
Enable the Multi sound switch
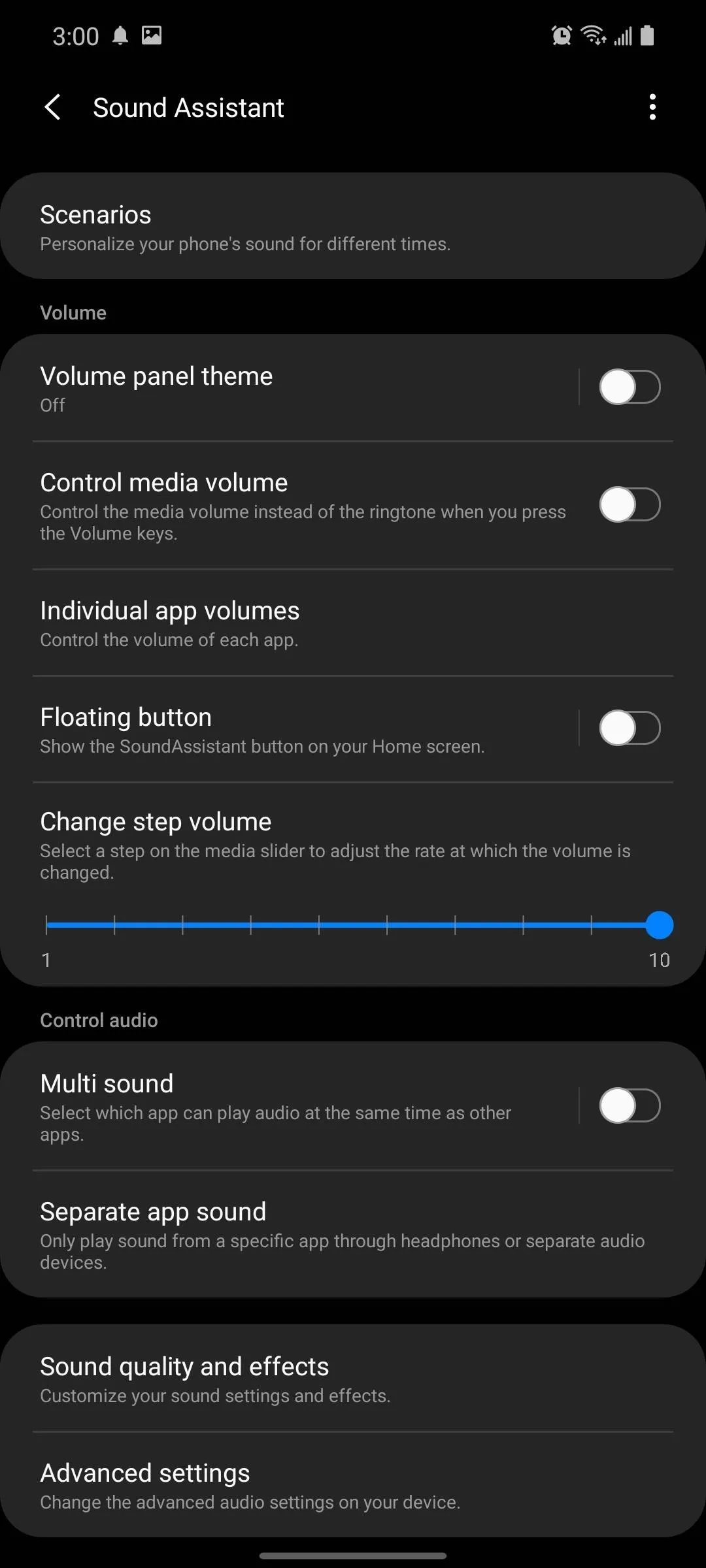[x=630, y=1105]
